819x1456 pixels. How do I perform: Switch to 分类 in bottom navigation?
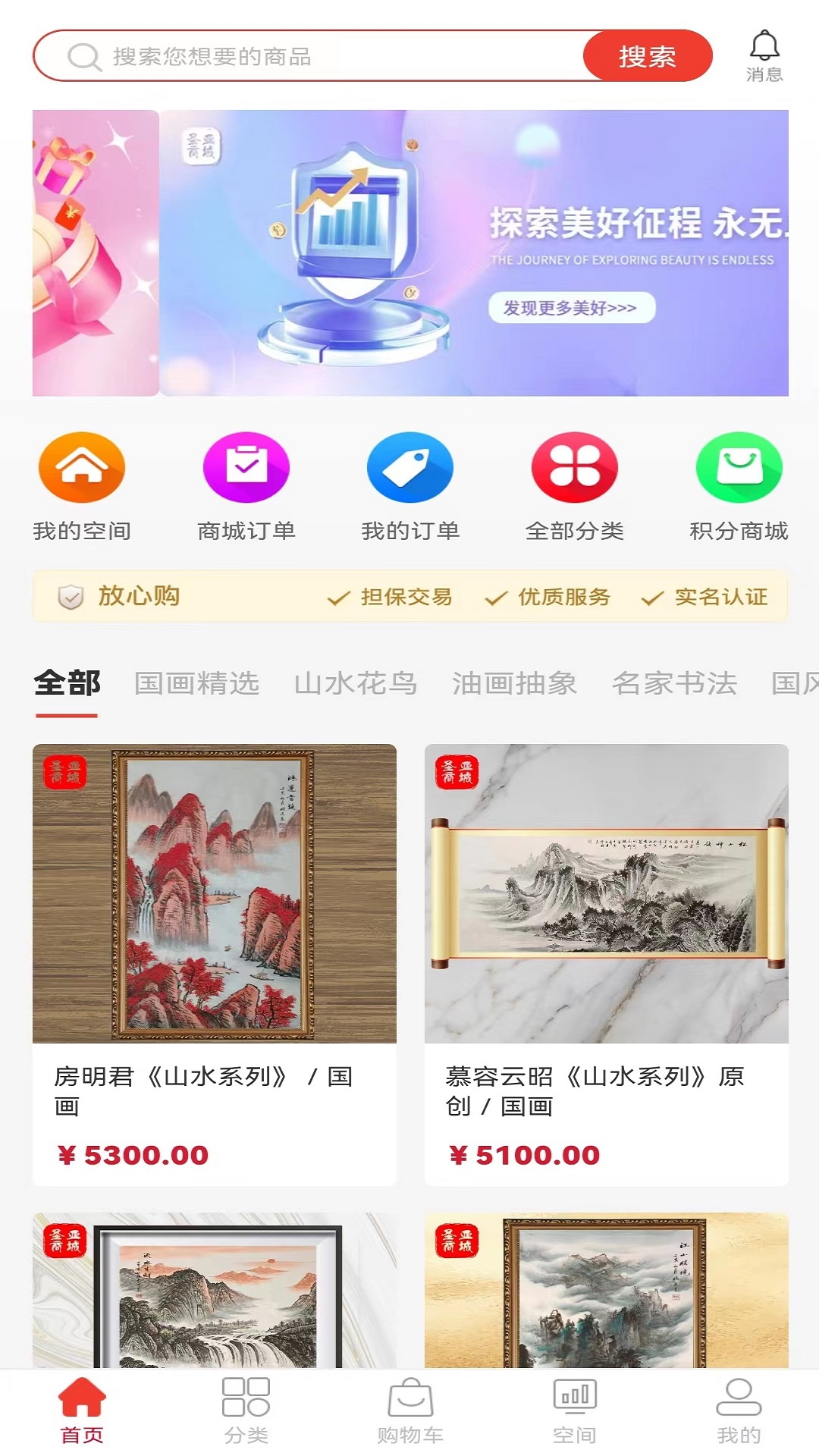point(246,1411)
